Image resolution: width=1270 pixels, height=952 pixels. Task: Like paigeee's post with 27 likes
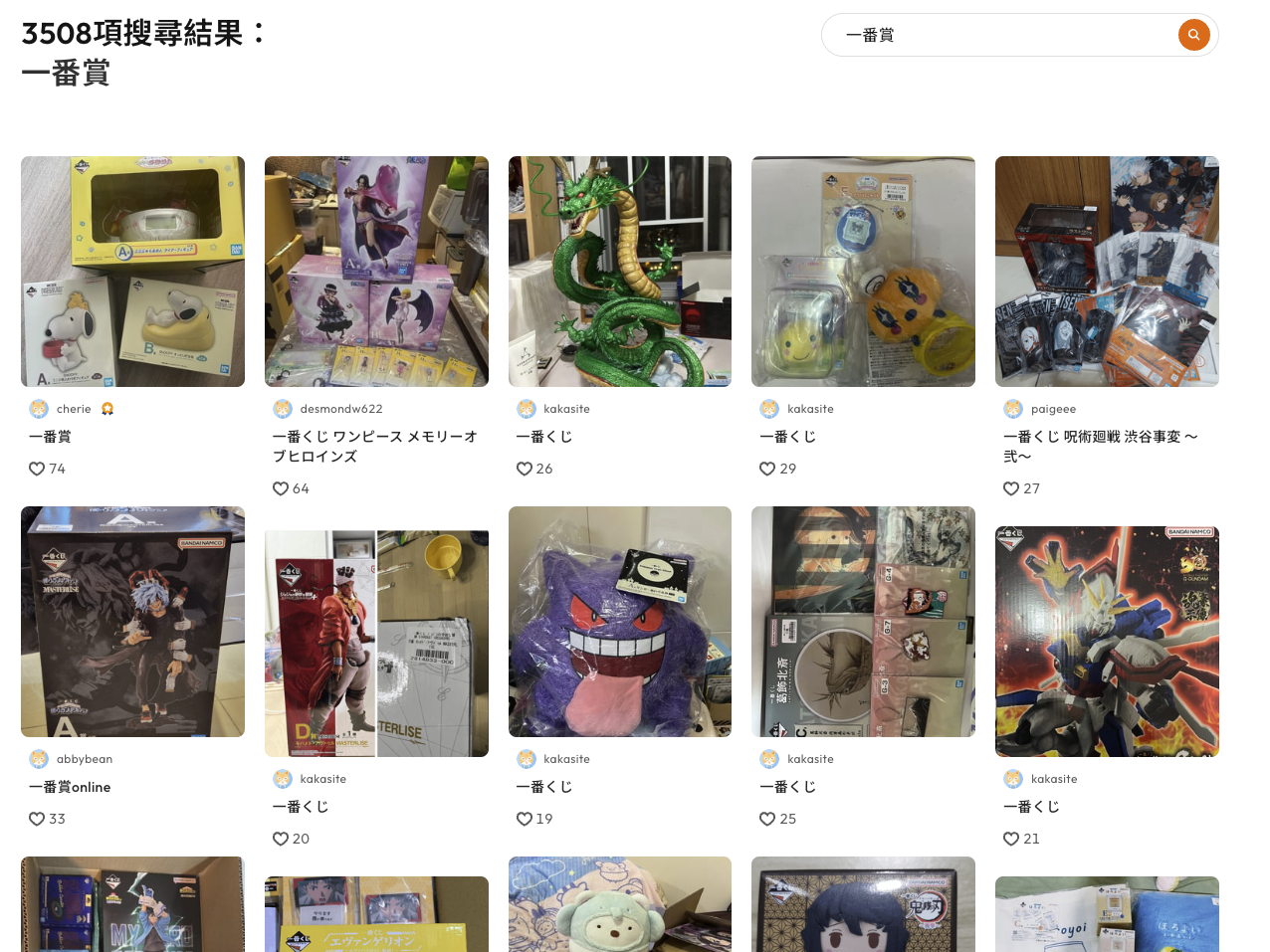(1011, 488)
